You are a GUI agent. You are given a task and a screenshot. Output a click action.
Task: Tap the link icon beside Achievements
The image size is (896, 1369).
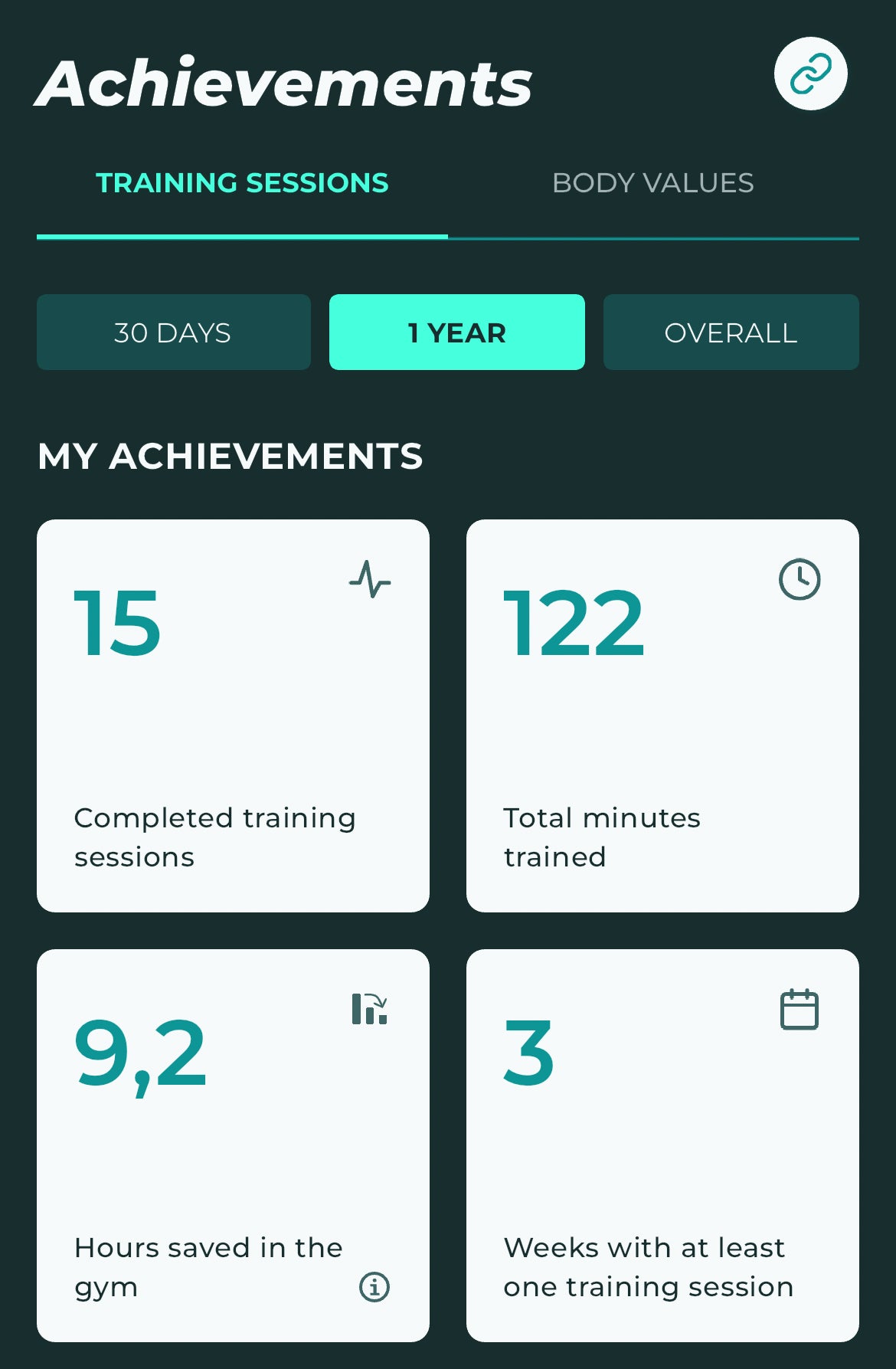click(810, 74)
